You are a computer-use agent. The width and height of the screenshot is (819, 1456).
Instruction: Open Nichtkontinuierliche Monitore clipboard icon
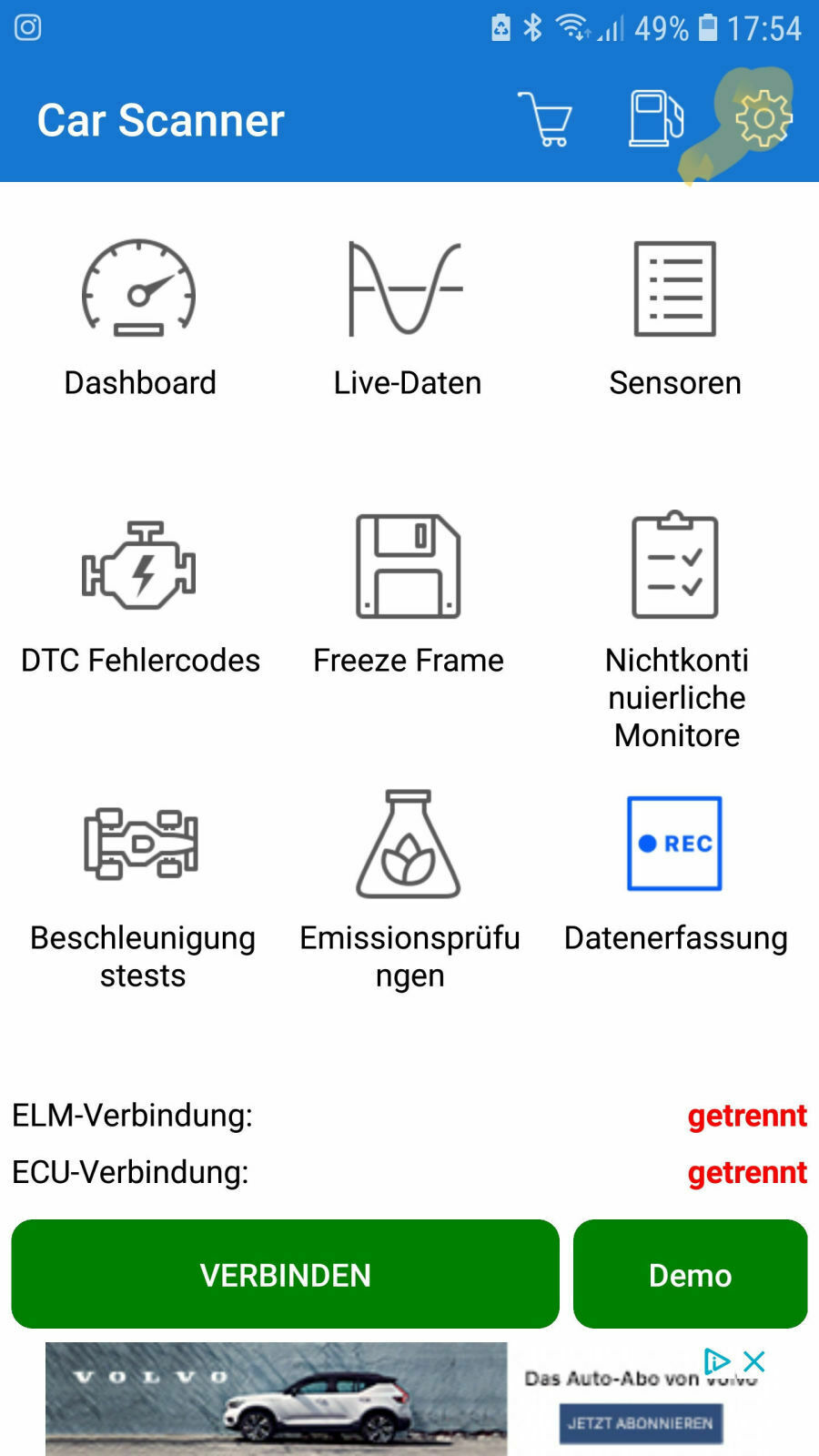coord(674,564)
